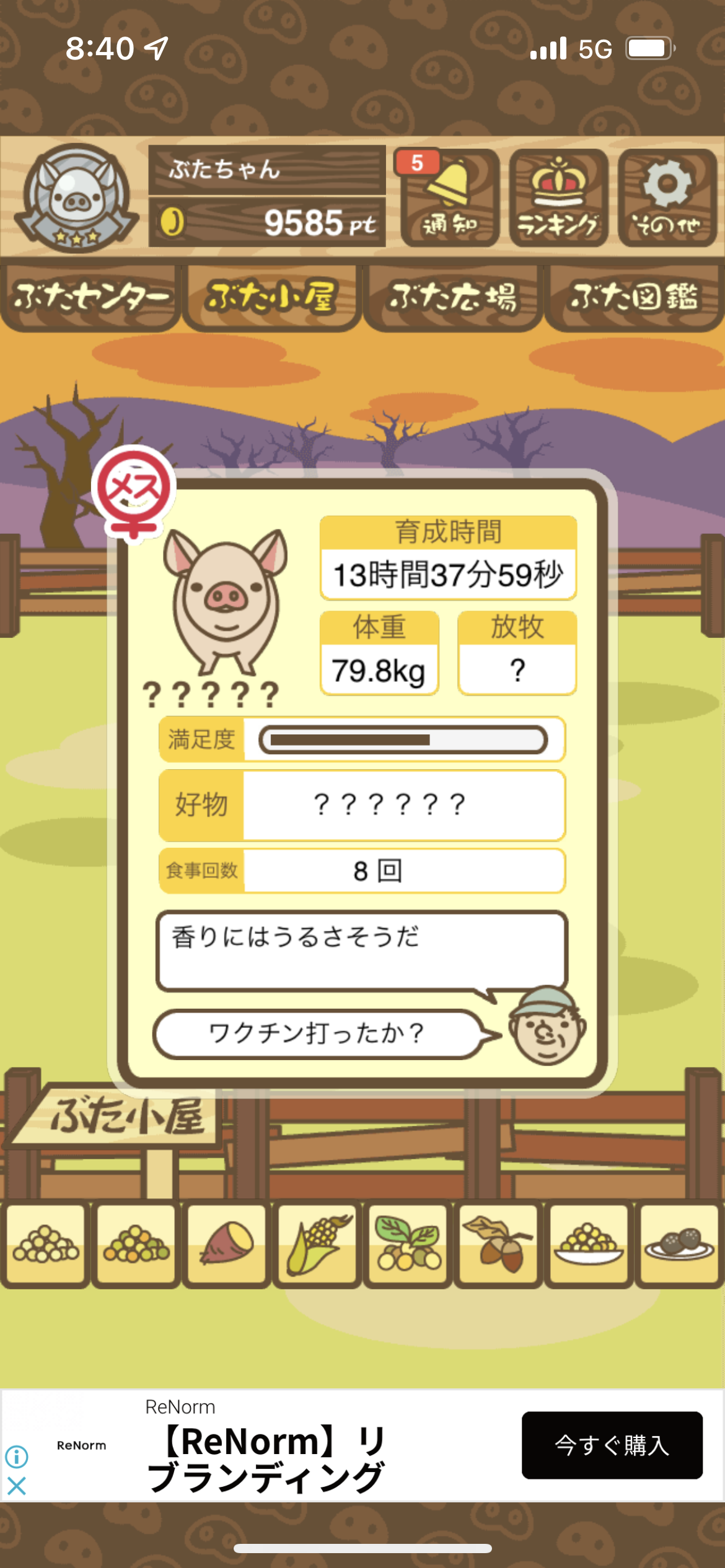Feed the sweet potato to the pig
The width and height of the screenshot is (725, 1568).
coord(226,1243)
